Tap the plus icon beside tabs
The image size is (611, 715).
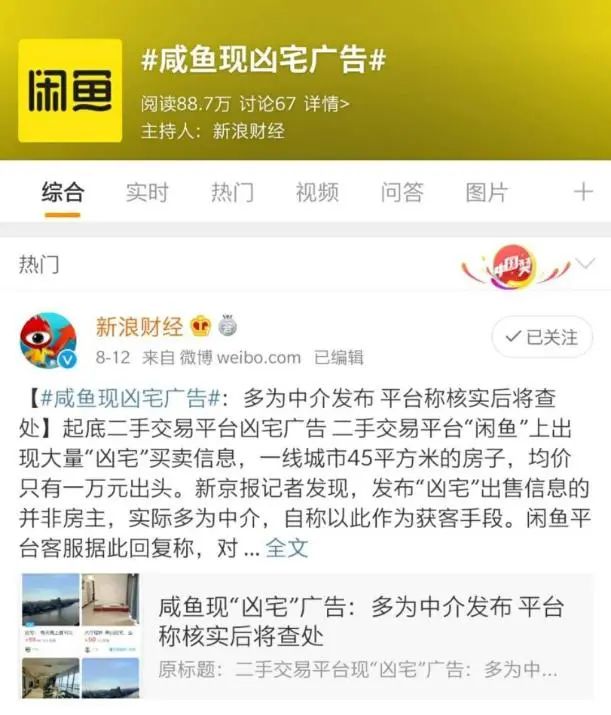click(x=583, y=192)
